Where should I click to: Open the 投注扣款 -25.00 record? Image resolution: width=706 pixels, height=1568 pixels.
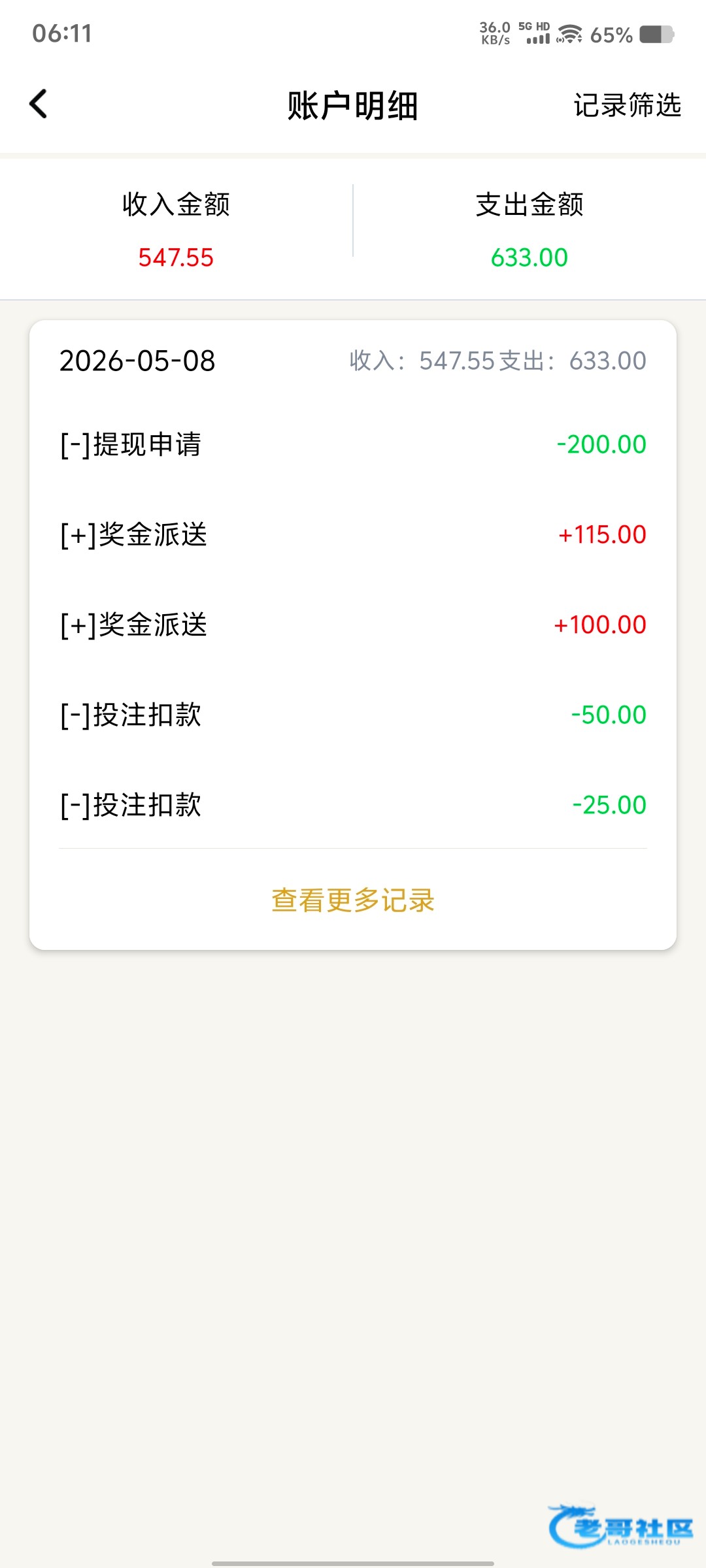point(353,805)
